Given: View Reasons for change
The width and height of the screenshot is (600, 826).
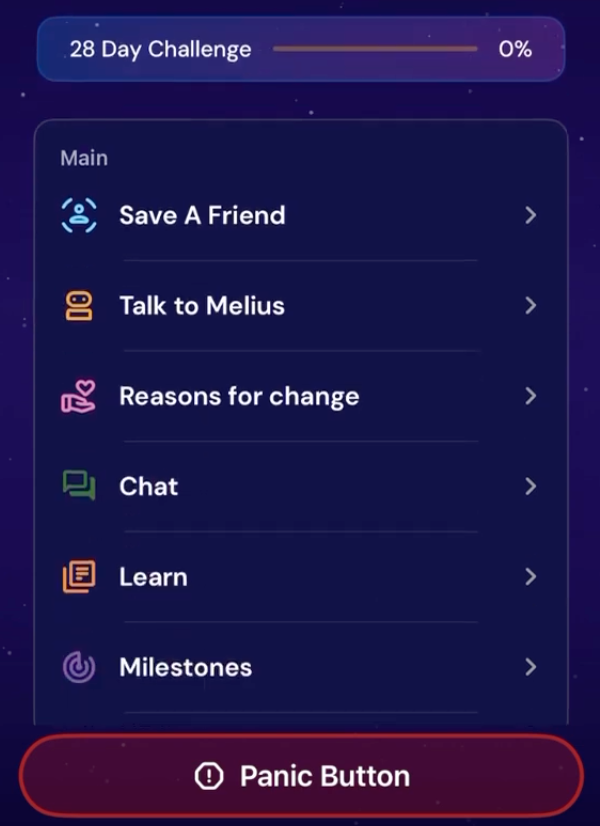Looking at the screenshot, I should pos(300,396).
